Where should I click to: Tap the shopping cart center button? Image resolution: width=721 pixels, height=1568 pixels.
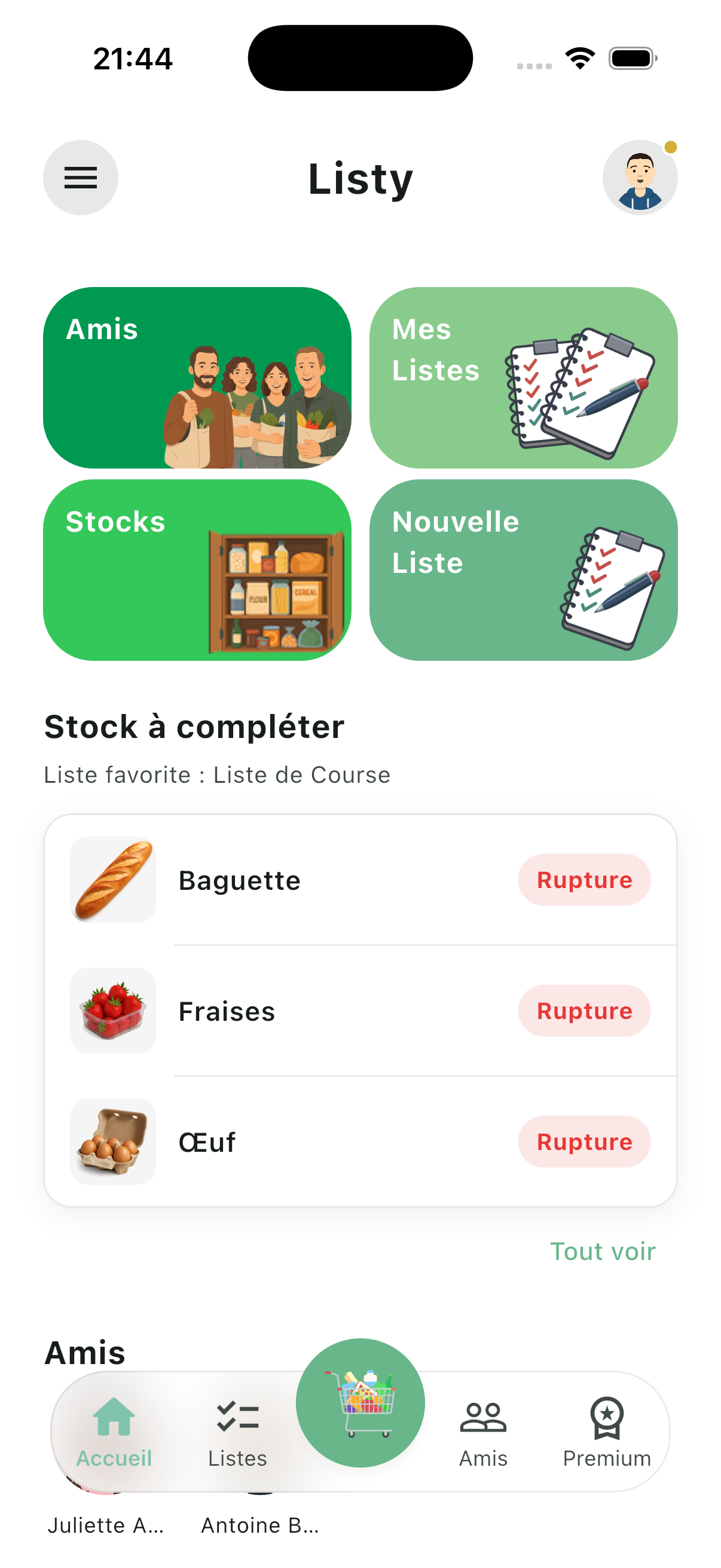[x=360, y=1402]
